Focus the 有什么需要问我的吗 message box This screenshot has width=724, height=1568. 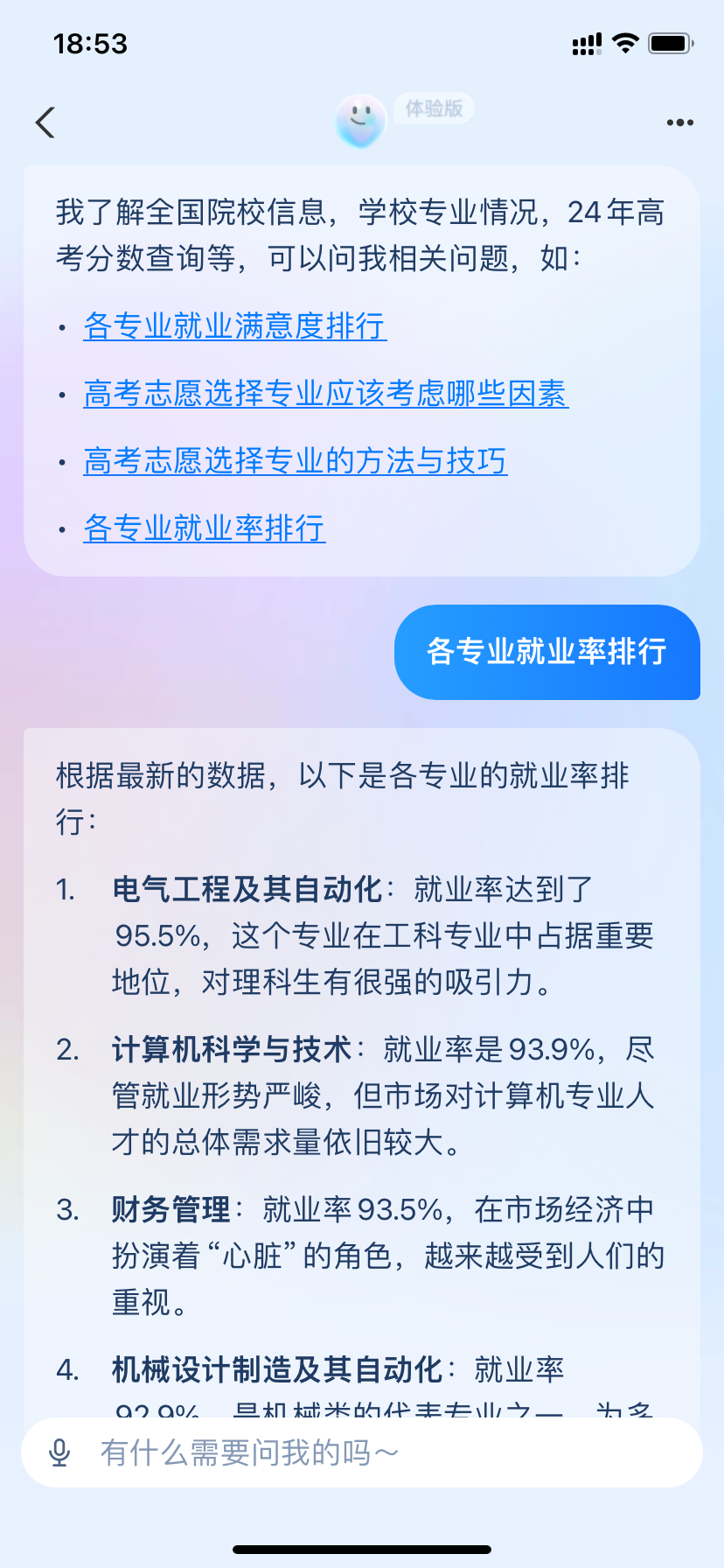(362, 1452)
